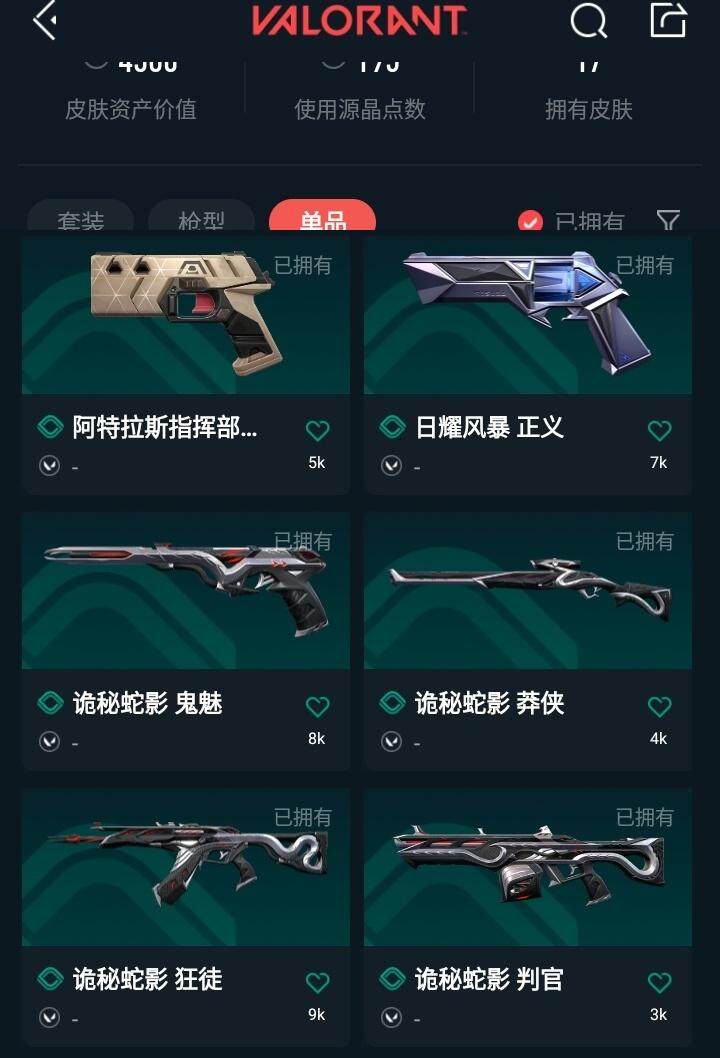Like the 诡秘蛇影 莽侠 skin

(659, 707)
